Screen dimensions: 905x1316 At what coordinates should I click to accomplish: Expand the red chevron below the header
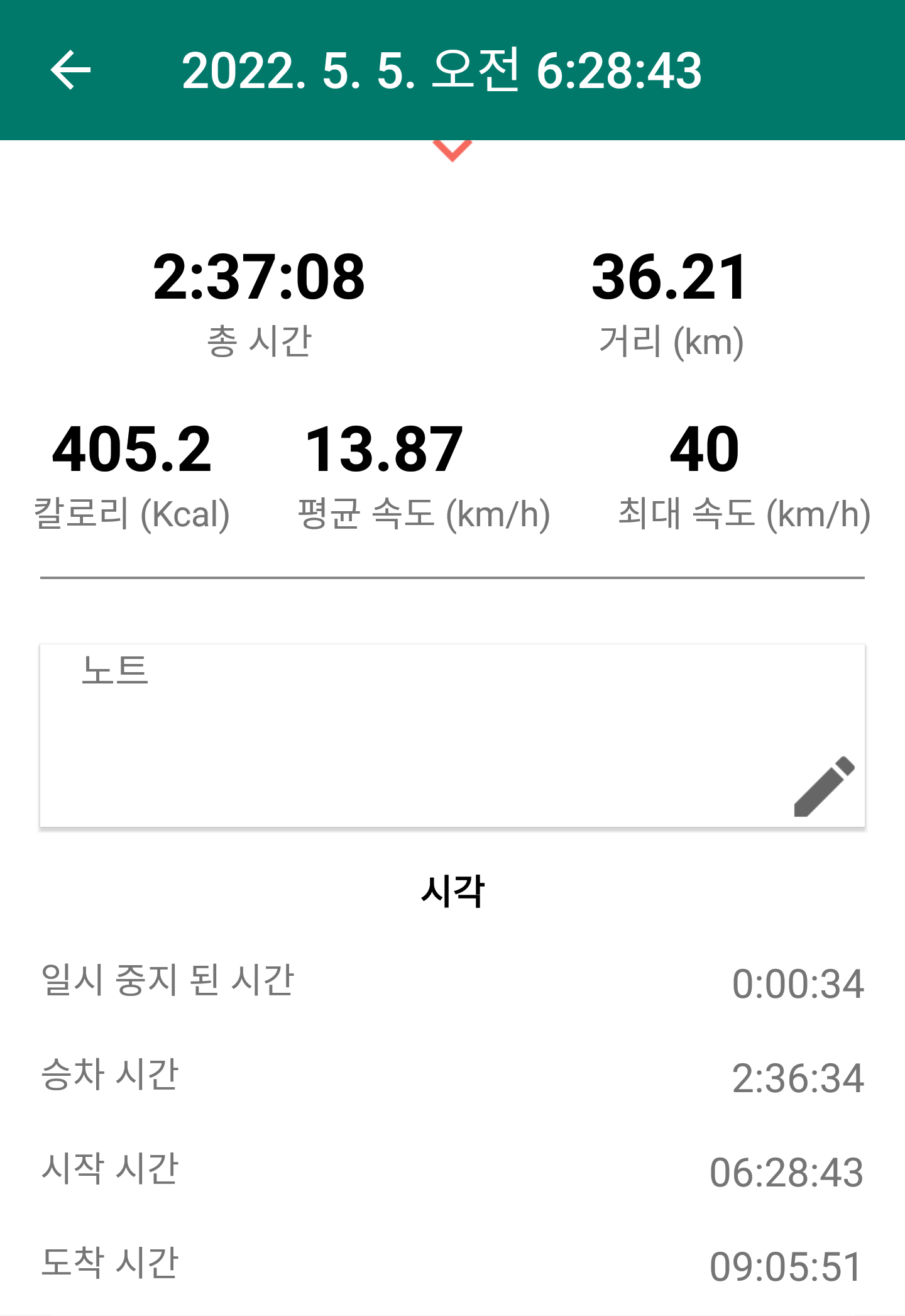452,150
